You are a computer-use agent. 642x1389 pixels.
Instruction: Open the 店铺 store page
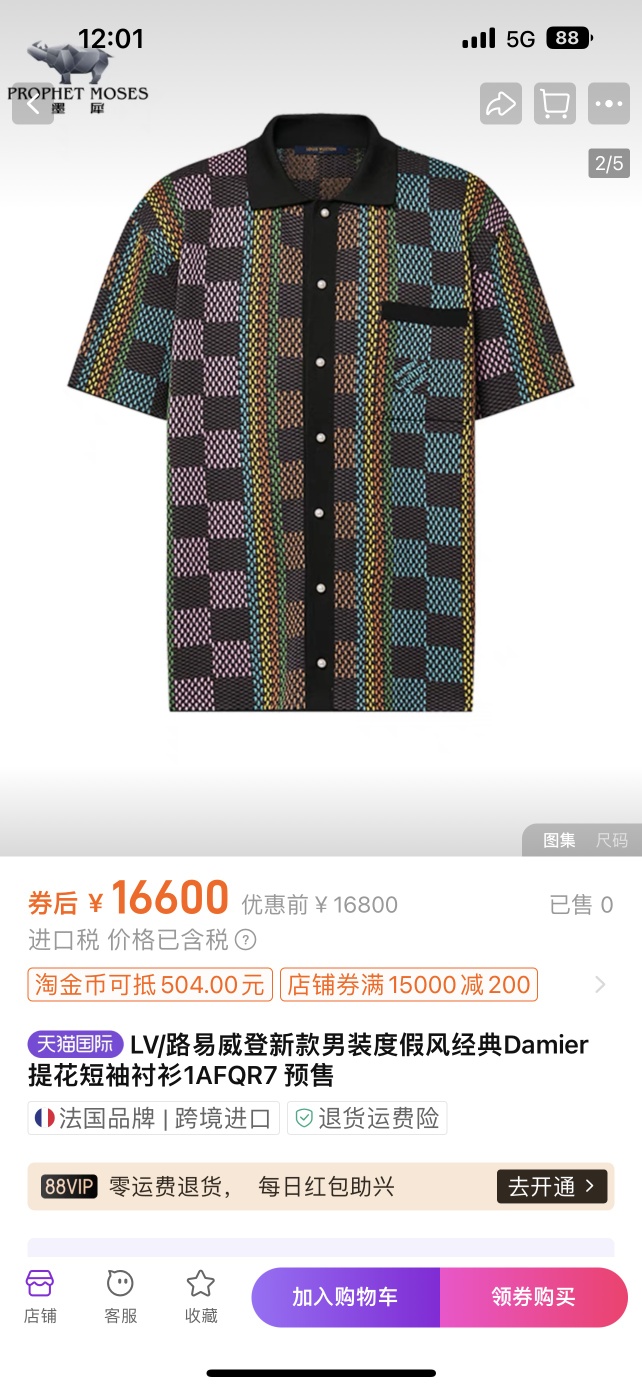pyautogui.click(x=40, y=1297)
